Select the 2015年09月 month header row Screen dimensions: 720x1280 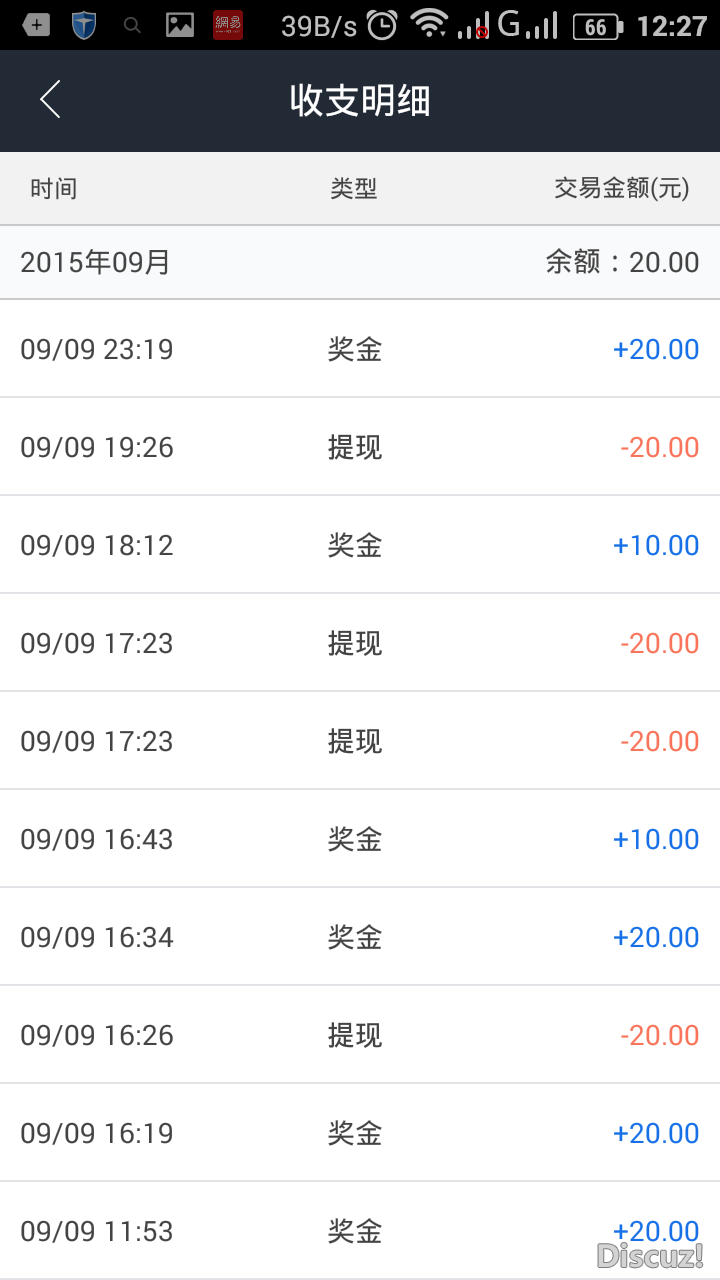93,262
